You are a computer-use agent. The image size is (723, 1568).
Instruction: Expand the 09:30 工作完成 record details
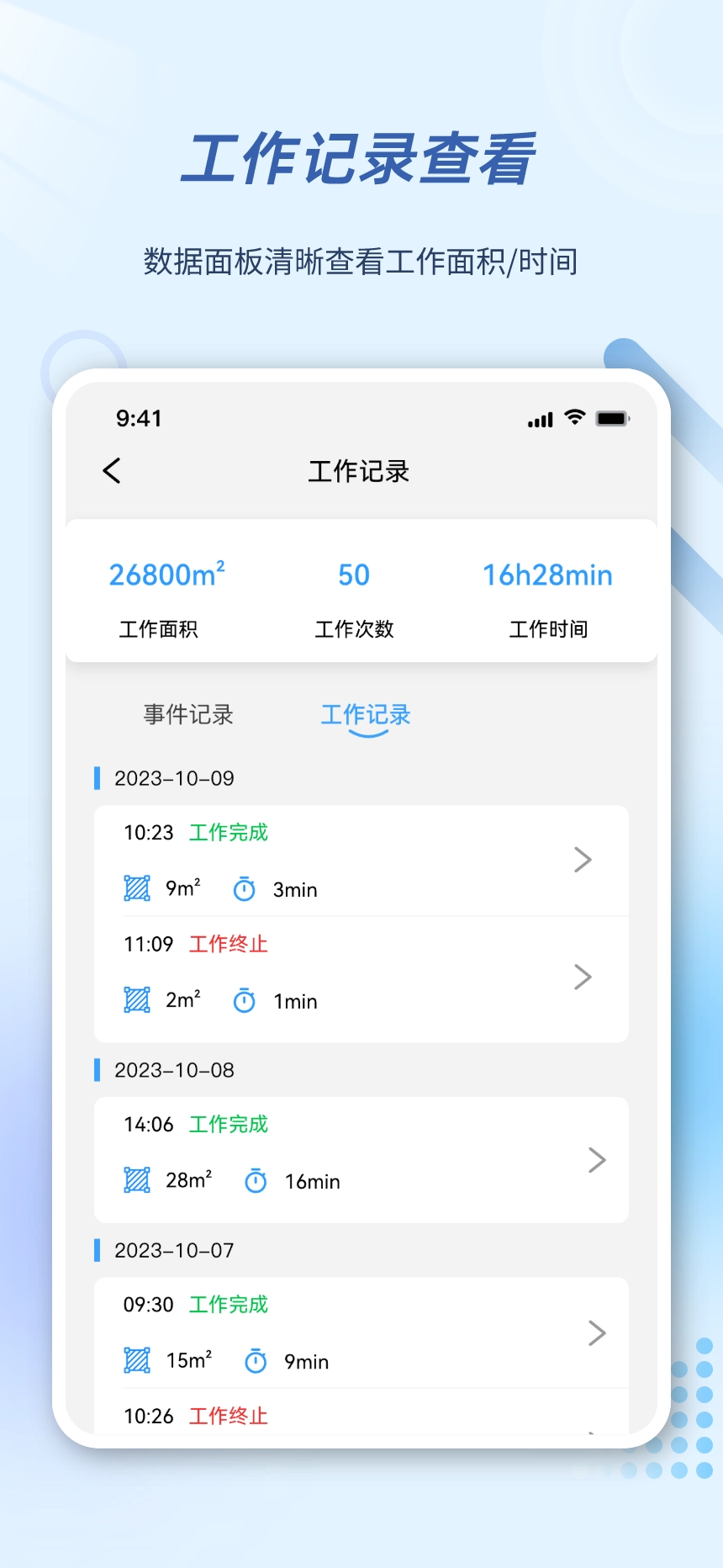[597, 1332]
